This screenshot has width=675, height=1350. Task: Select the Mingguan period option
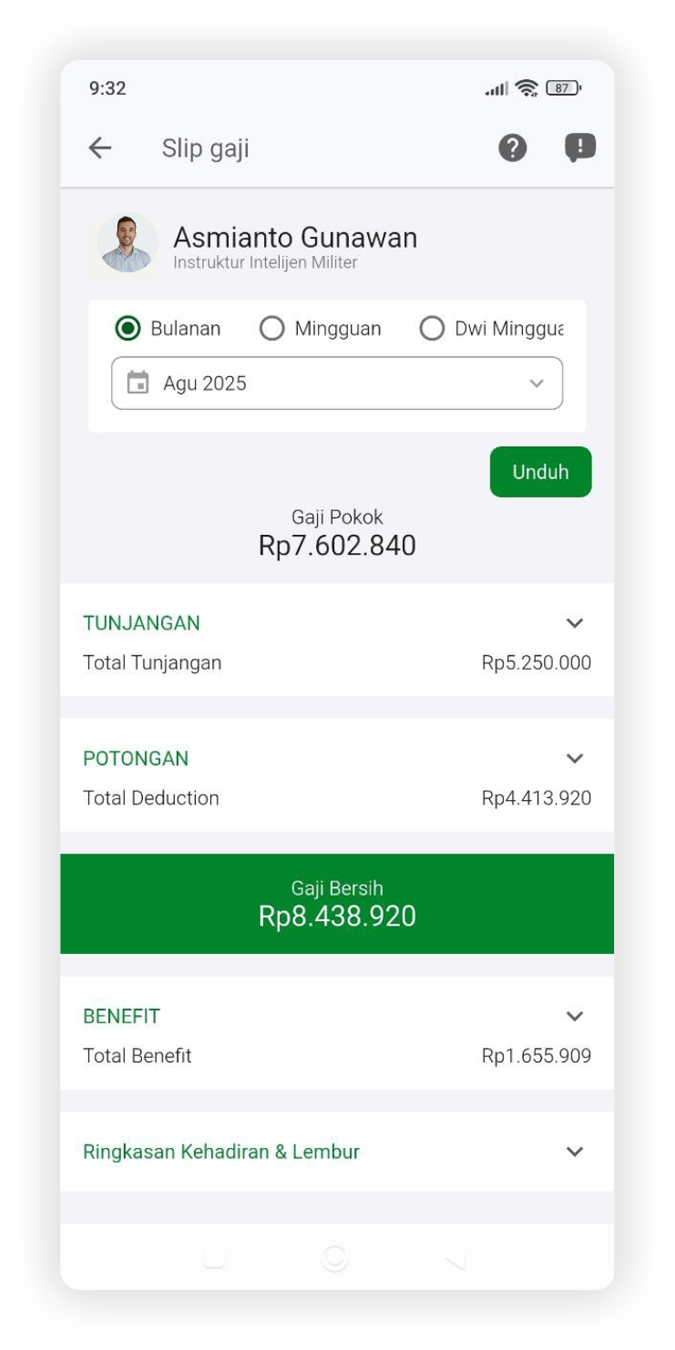272,328
